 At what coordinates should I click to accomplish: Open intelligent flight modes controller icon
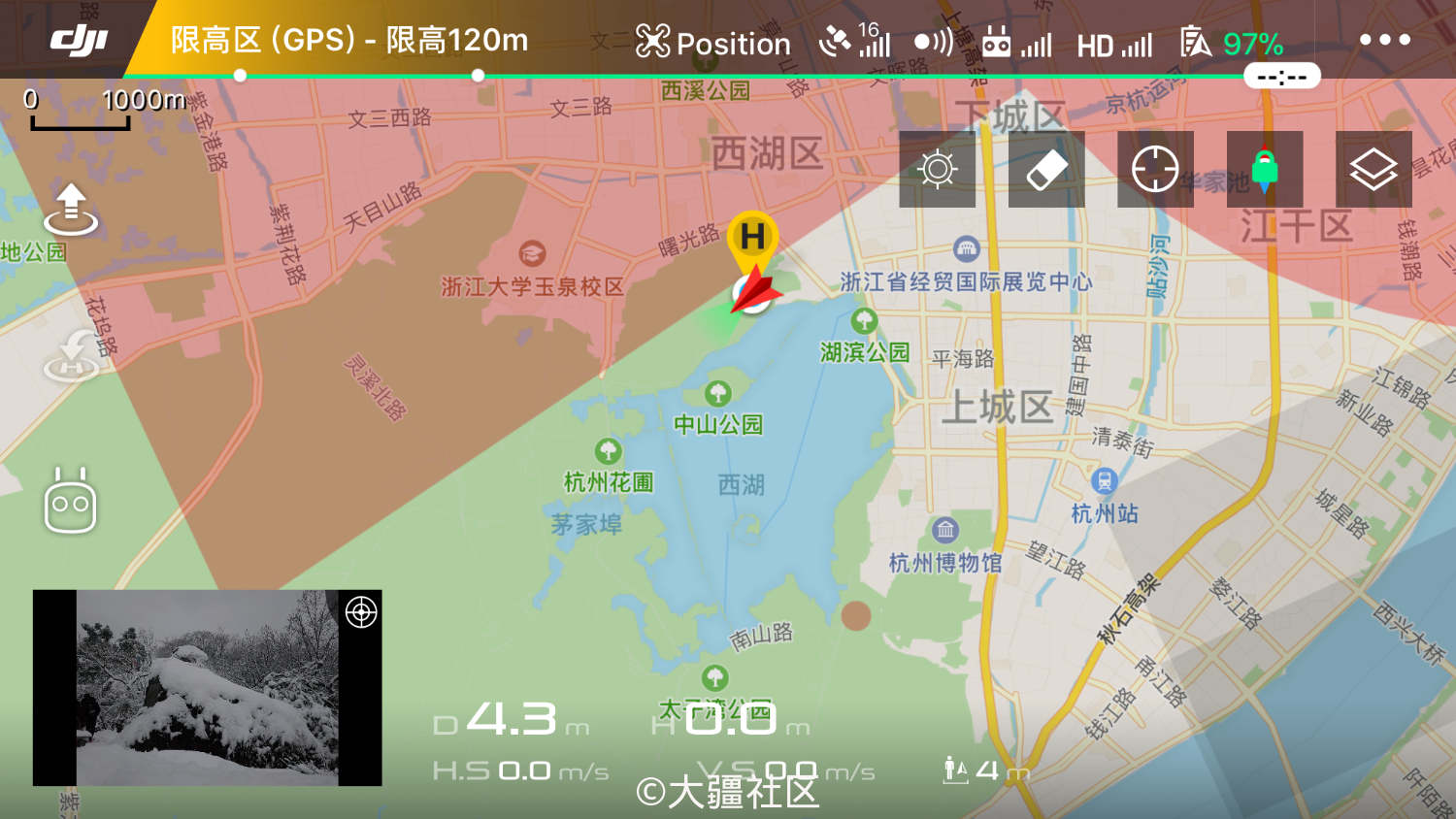(x=71, y=502)
